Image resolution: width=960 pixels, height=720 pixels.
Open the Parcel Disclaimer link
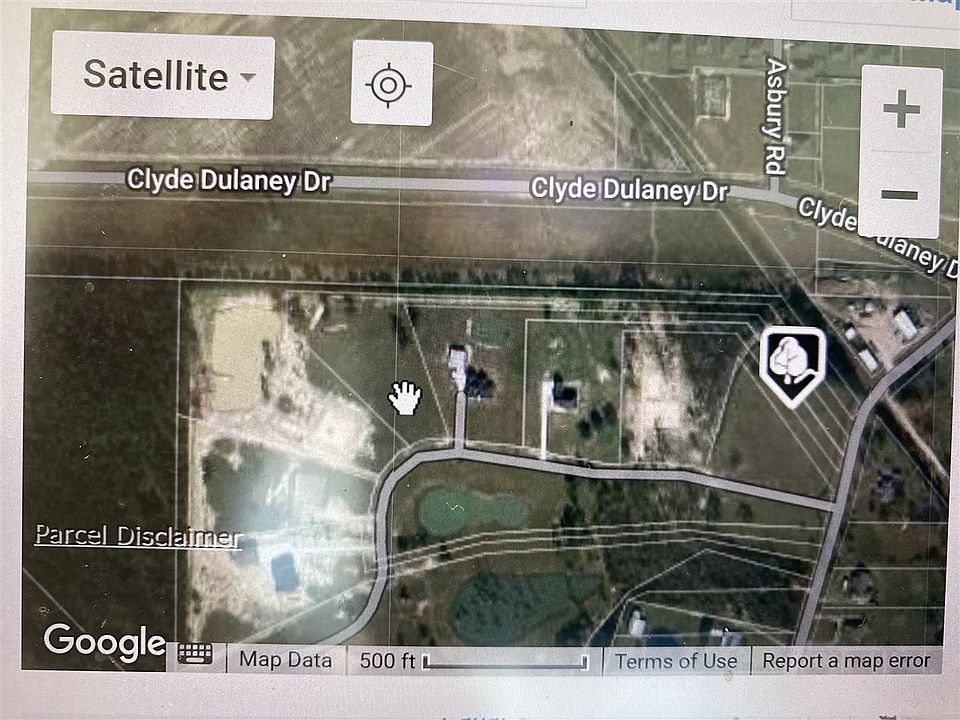point(138,536)
